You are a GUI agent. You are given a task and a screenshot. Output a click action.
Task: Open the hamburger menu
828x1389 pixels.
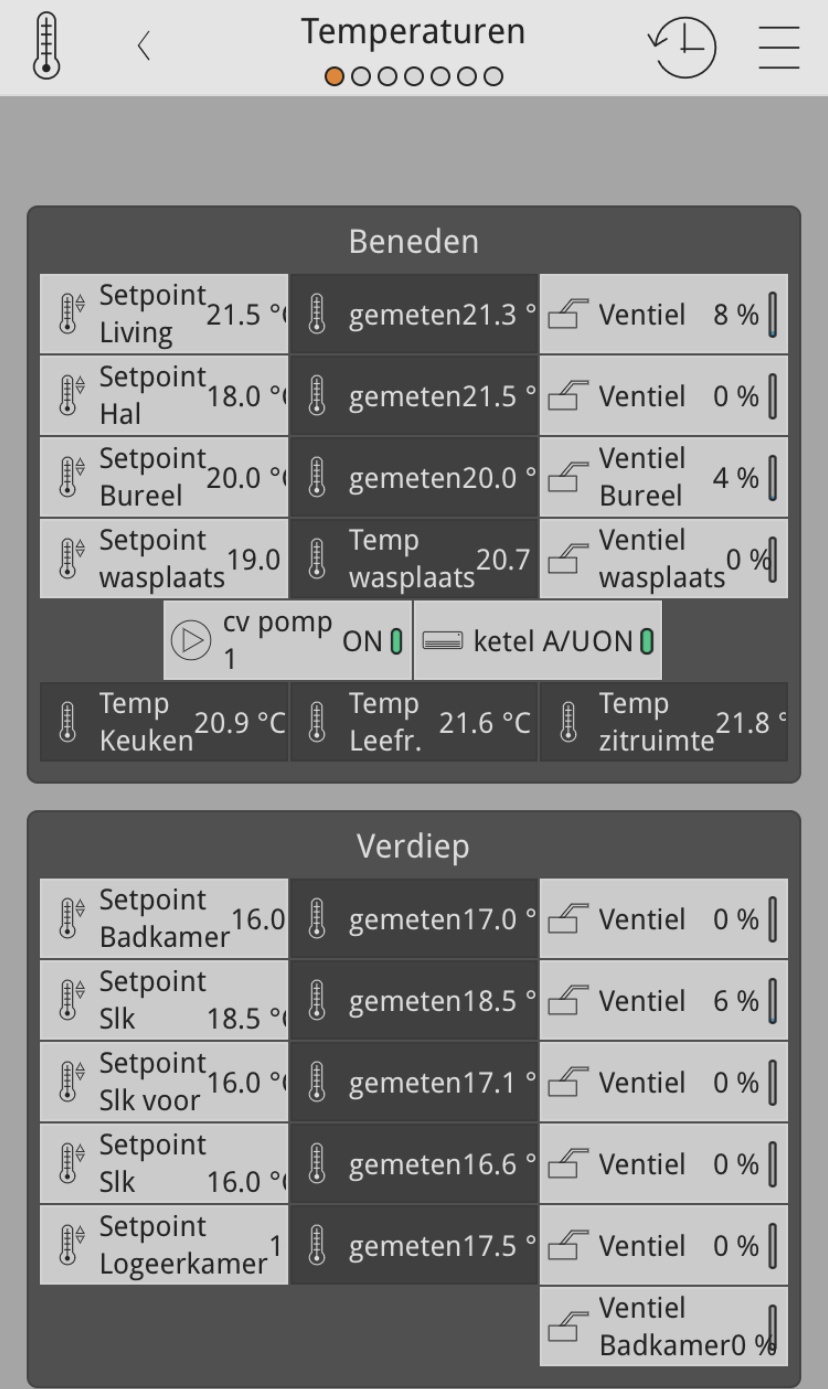click(x=778, y=48)
